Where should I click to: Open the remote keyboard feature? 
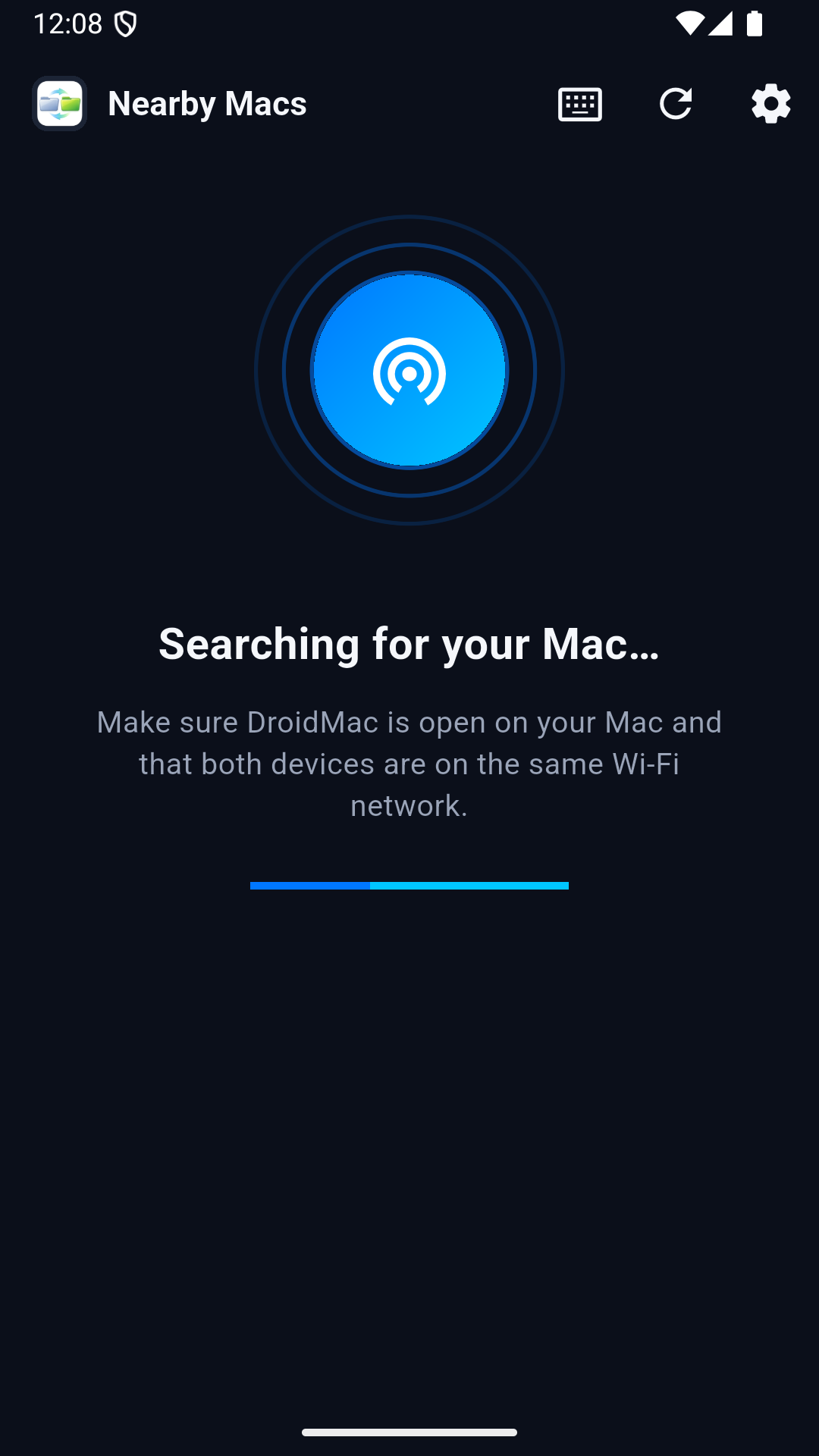580,104
